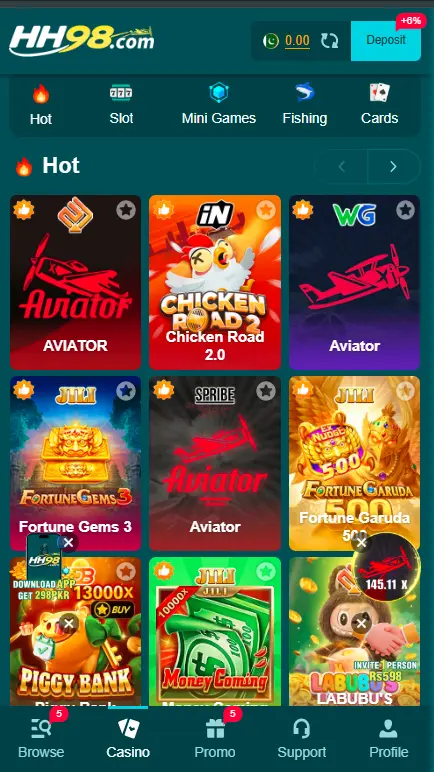Go to next page of Hot games
The height and width of the screenshot is (772, 434).
tap(393, 167)
